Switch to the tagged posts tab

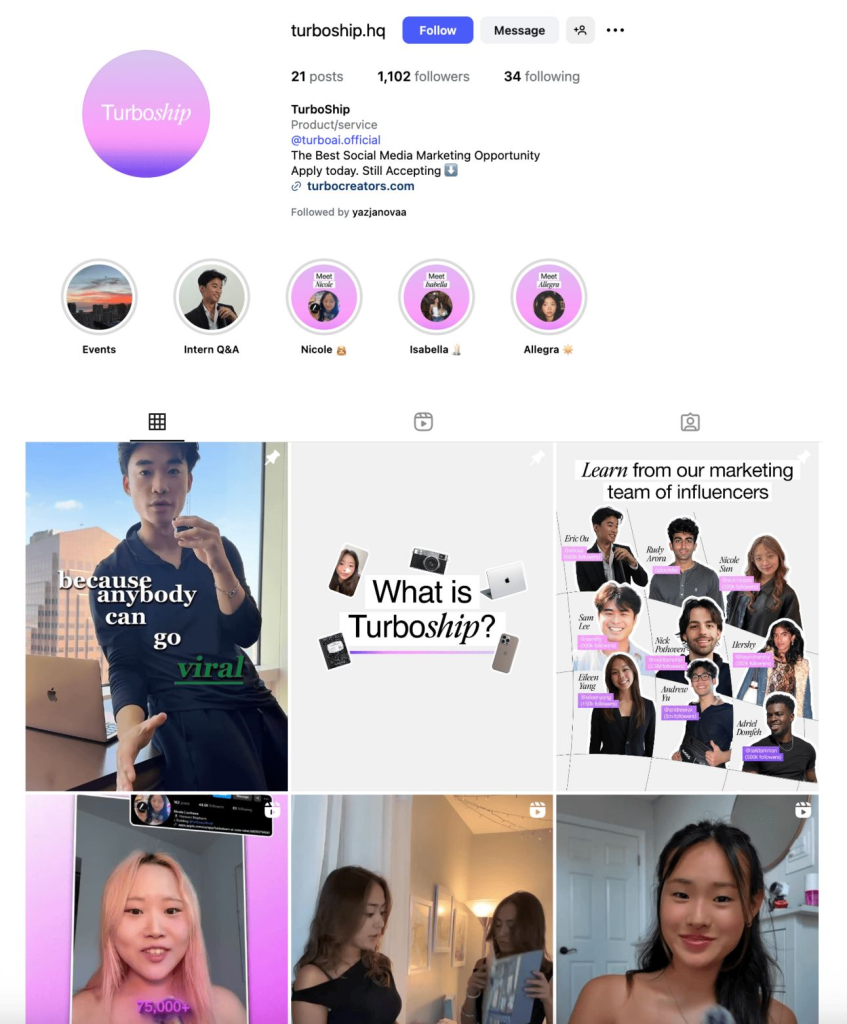(x=689, y=422)
